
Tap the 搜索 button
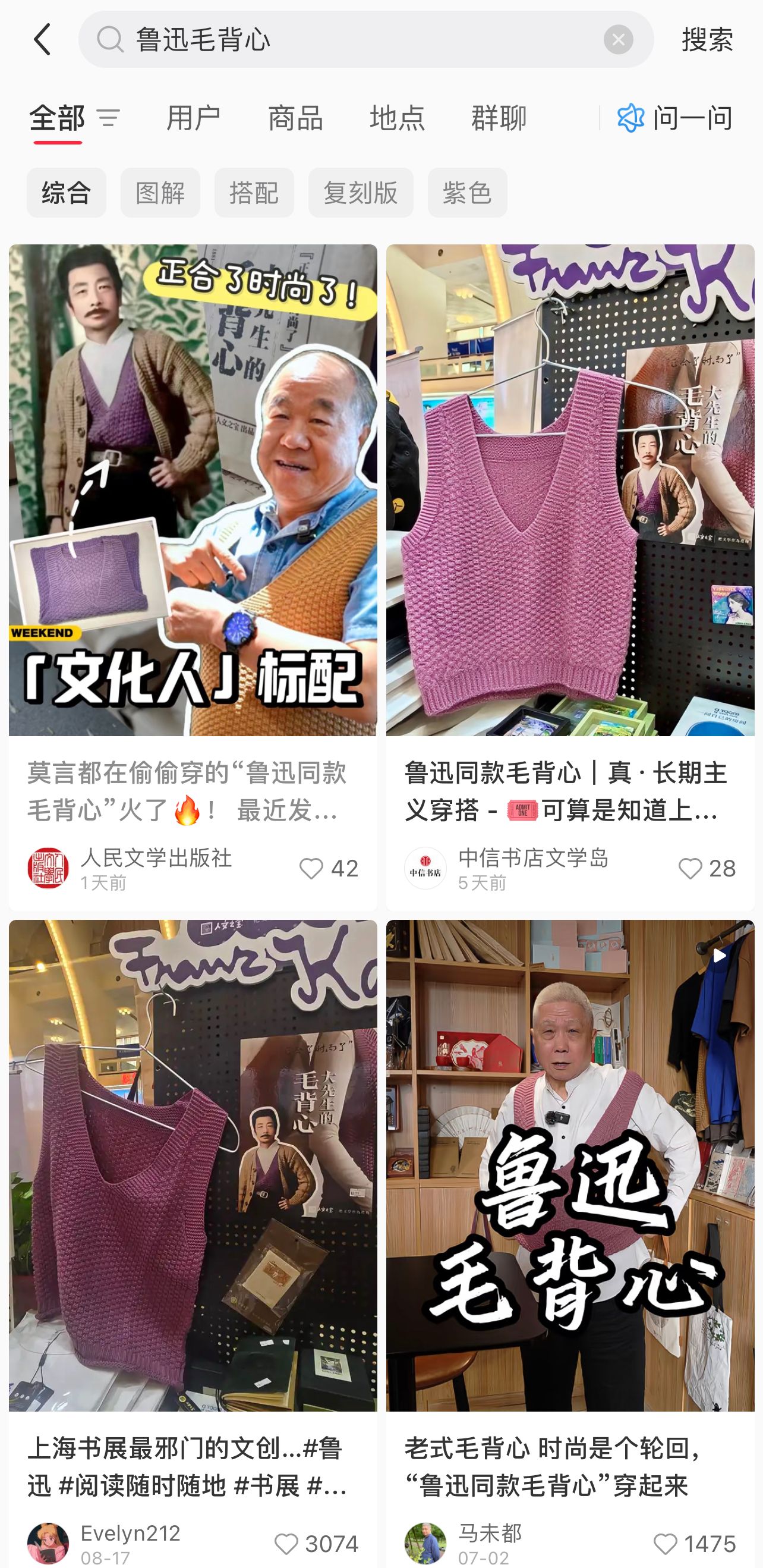point(707,40)
